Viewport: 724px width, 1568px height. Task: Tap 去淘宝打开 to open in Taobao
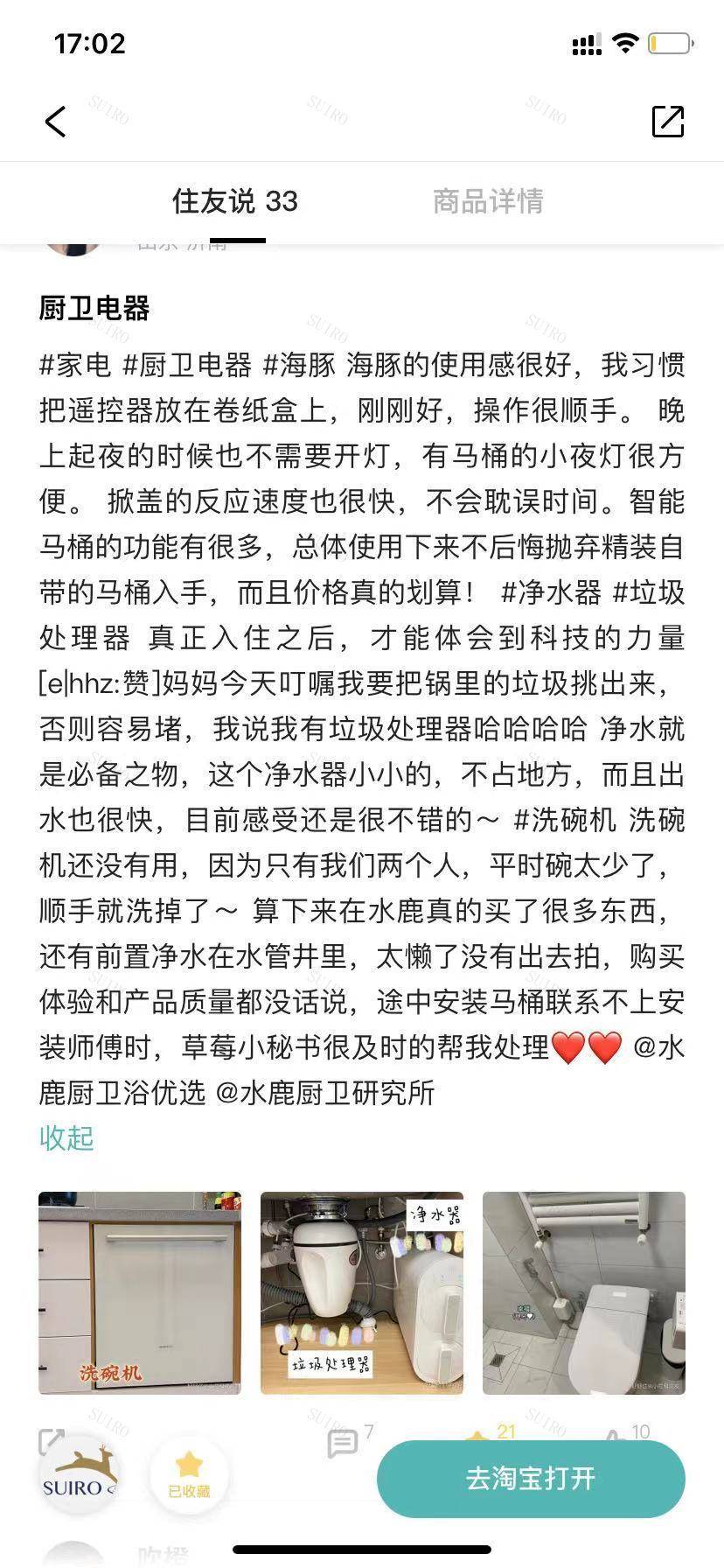pyautogui.click(x=531, y=1479)
